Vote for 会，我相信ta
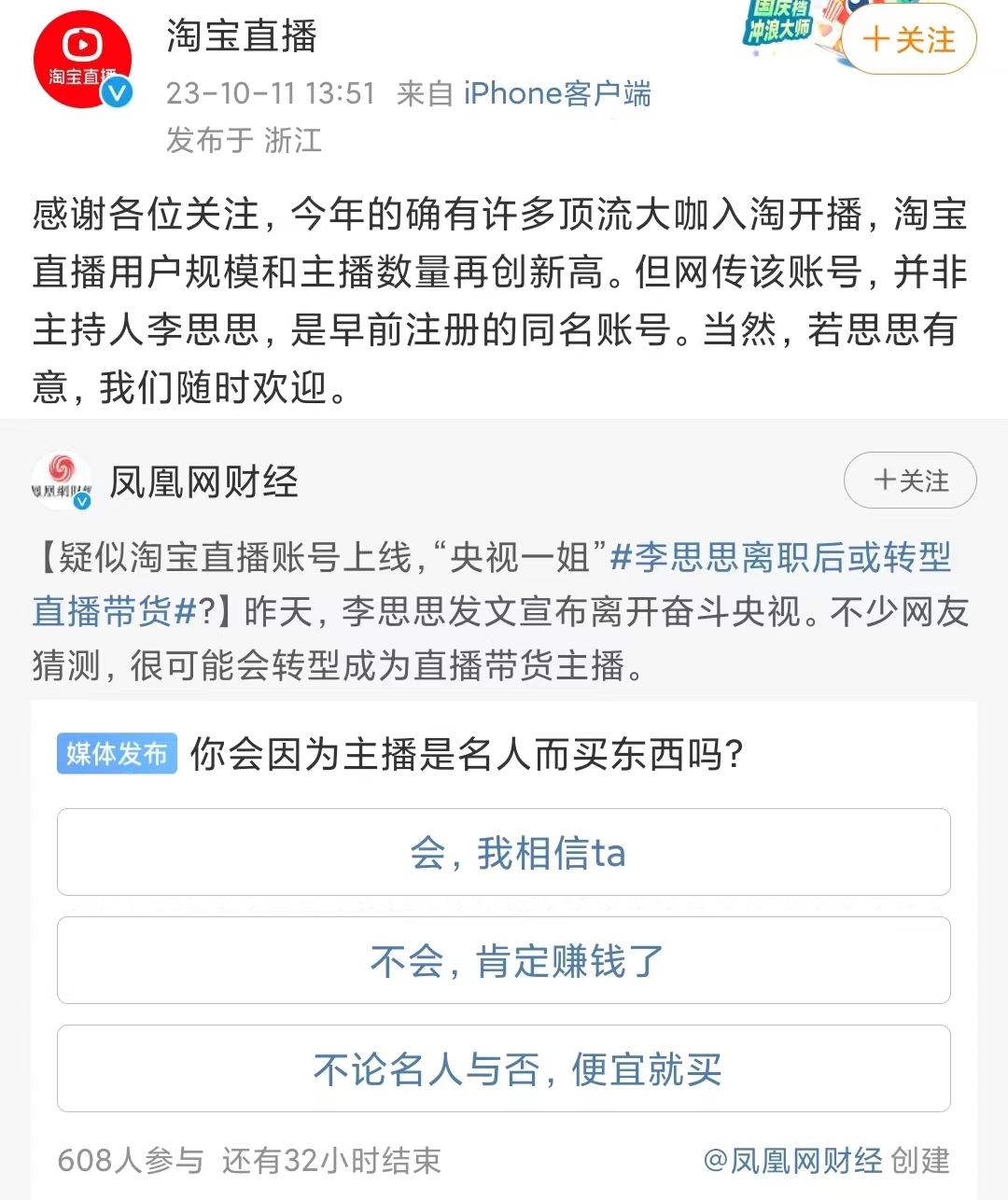The height and width of the screenshot is (1200, 1008). point(504,852)
